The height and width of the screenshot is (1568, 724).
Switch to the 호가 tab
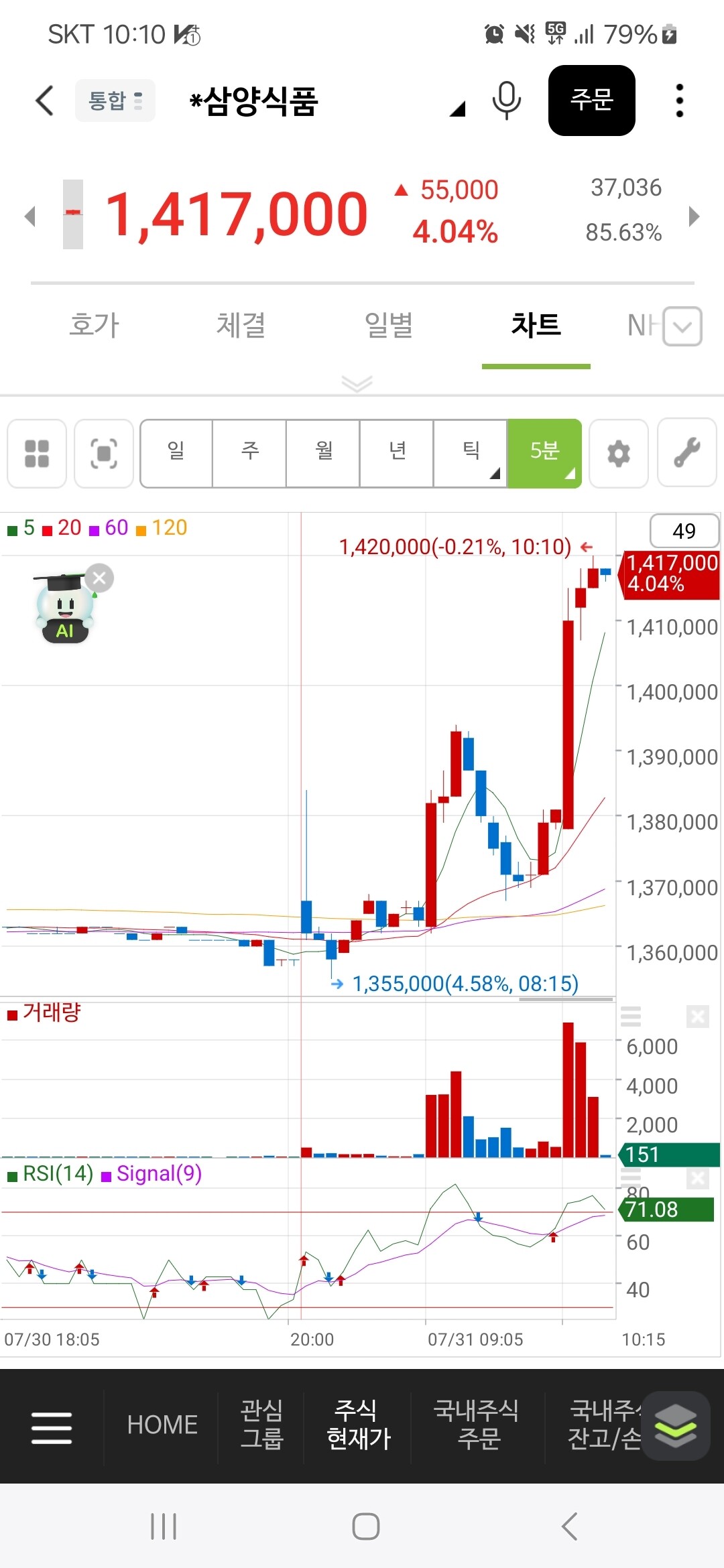[x=95, y=325]
